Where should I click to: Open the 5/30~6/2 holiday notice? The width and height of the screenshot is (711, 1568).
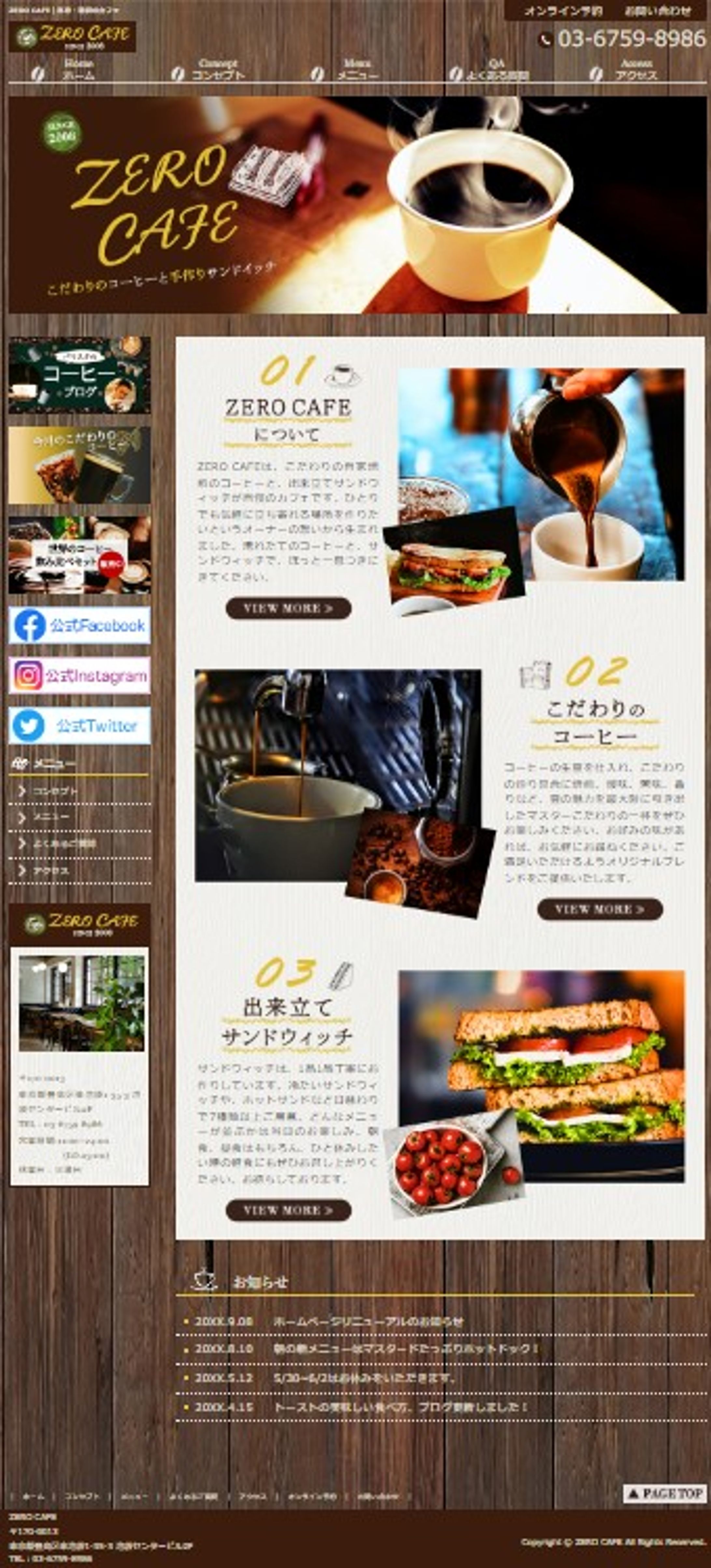tap(364, 1378)
